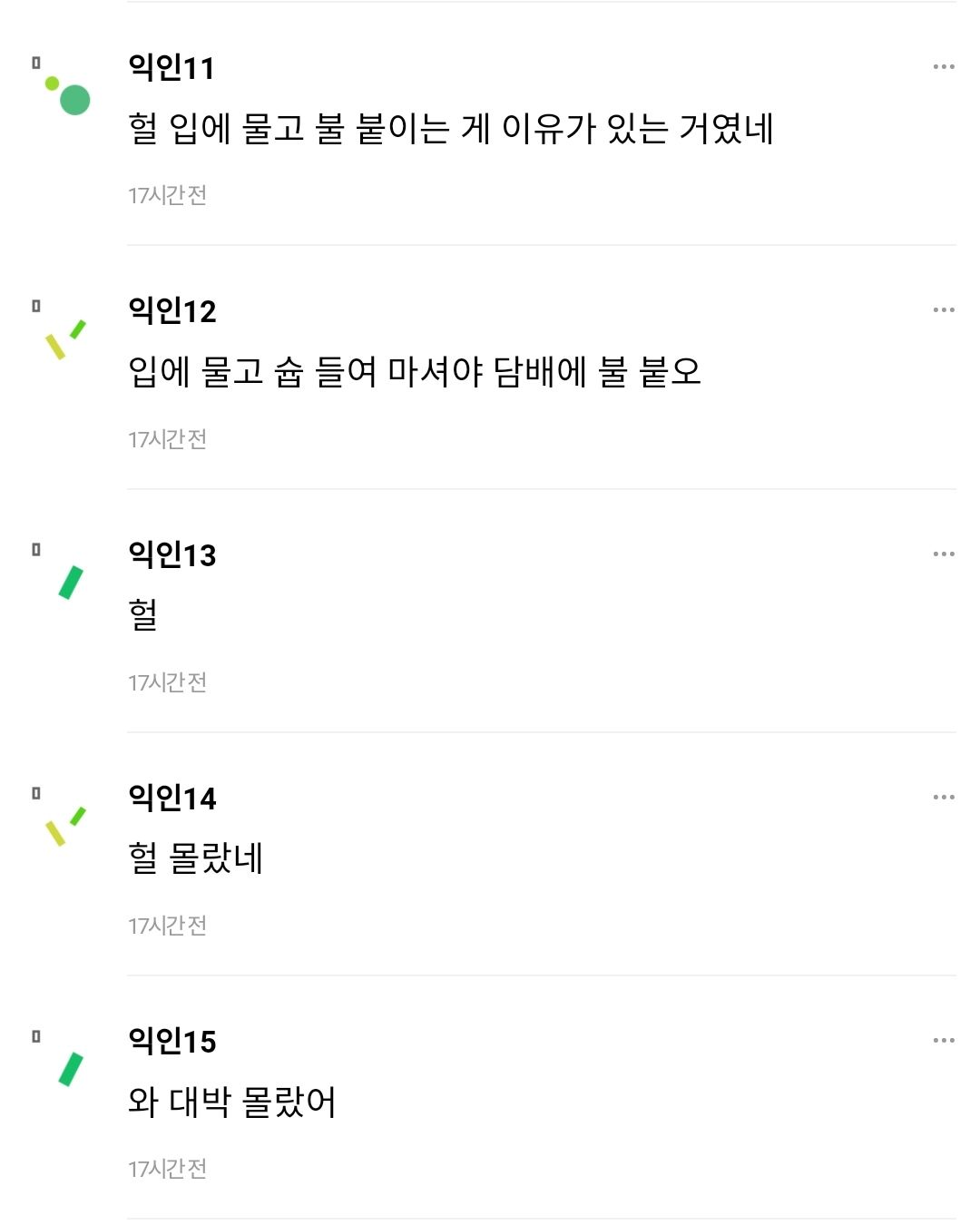Open the options menu on 익인12's comment

[x=945, y=309]
